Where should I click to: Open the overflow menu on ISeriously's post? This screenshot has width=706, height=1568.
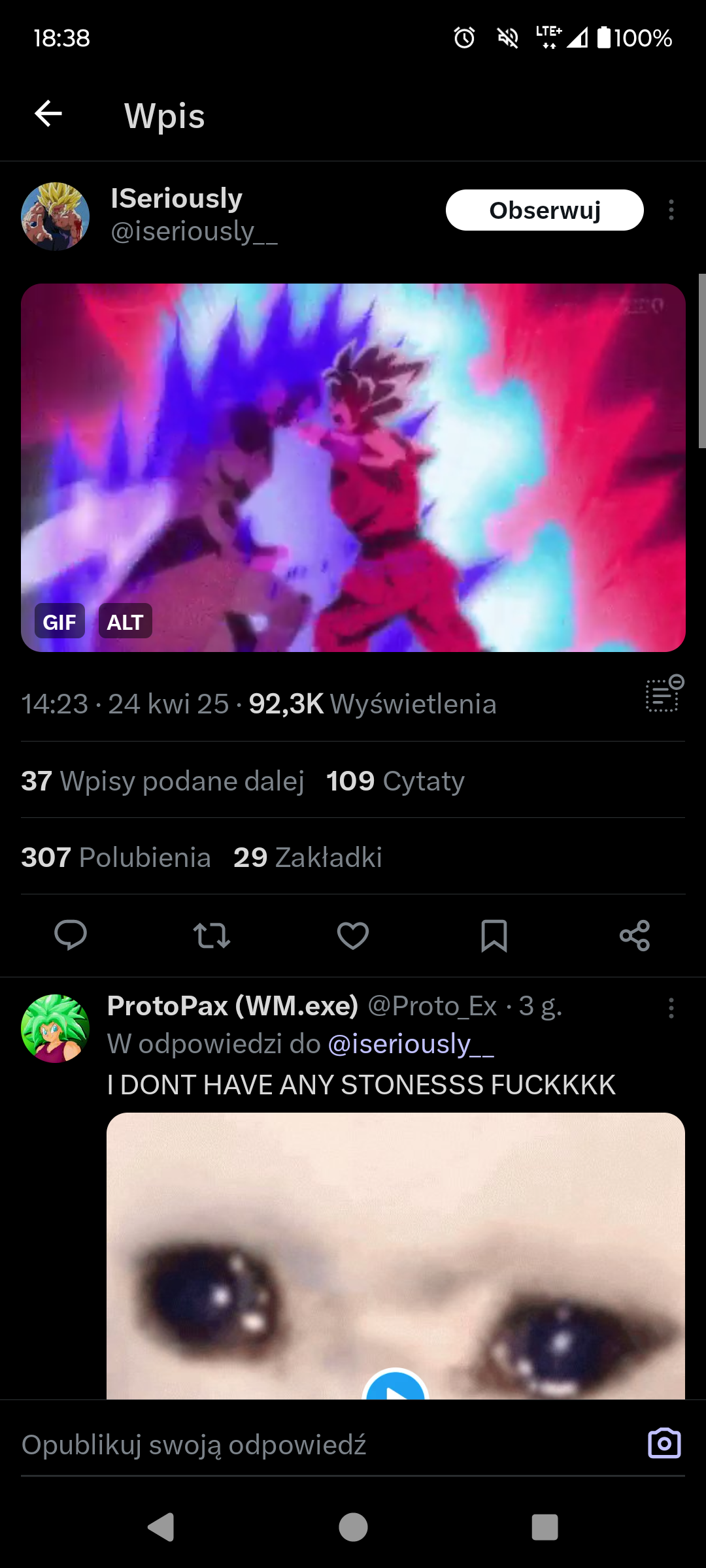671,210
